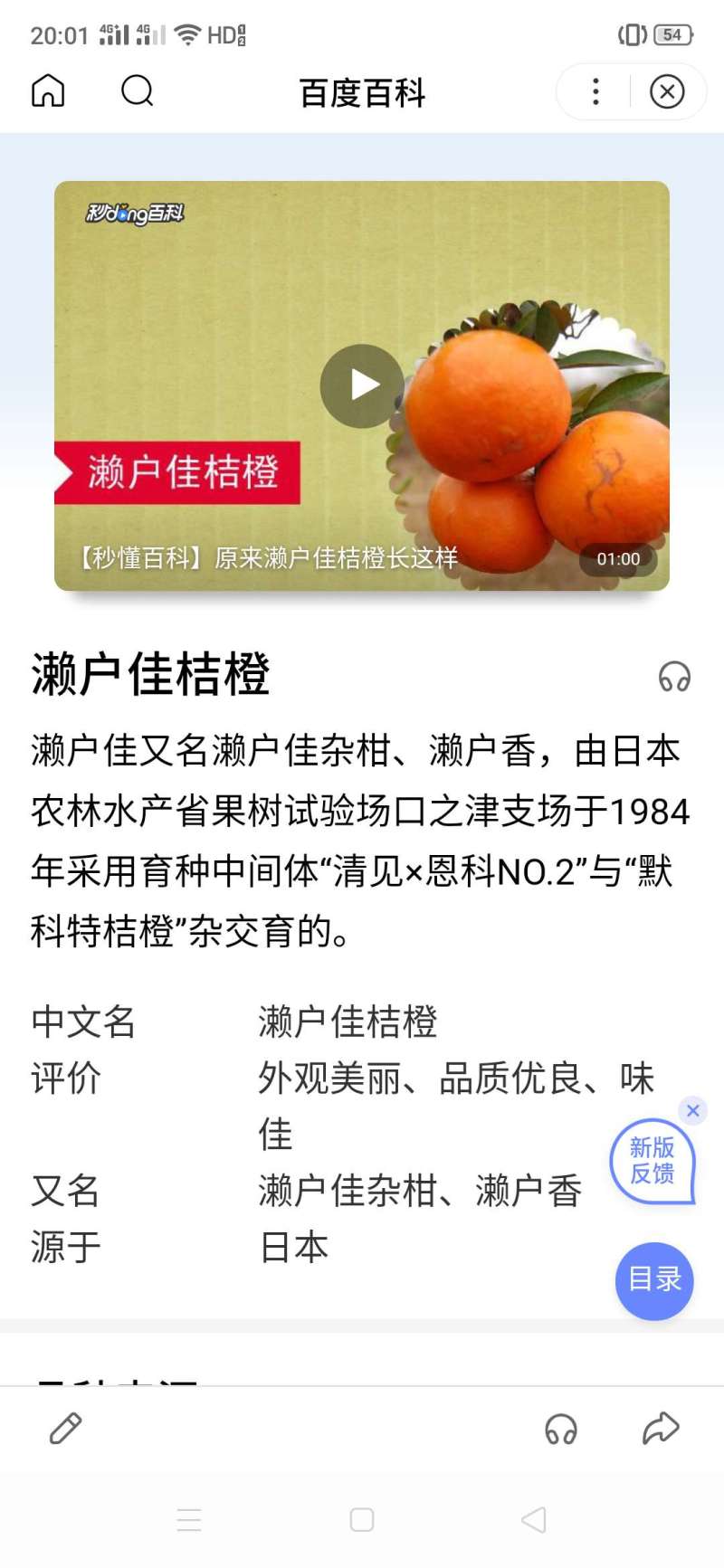Open the search icon in the top bar

138,91
